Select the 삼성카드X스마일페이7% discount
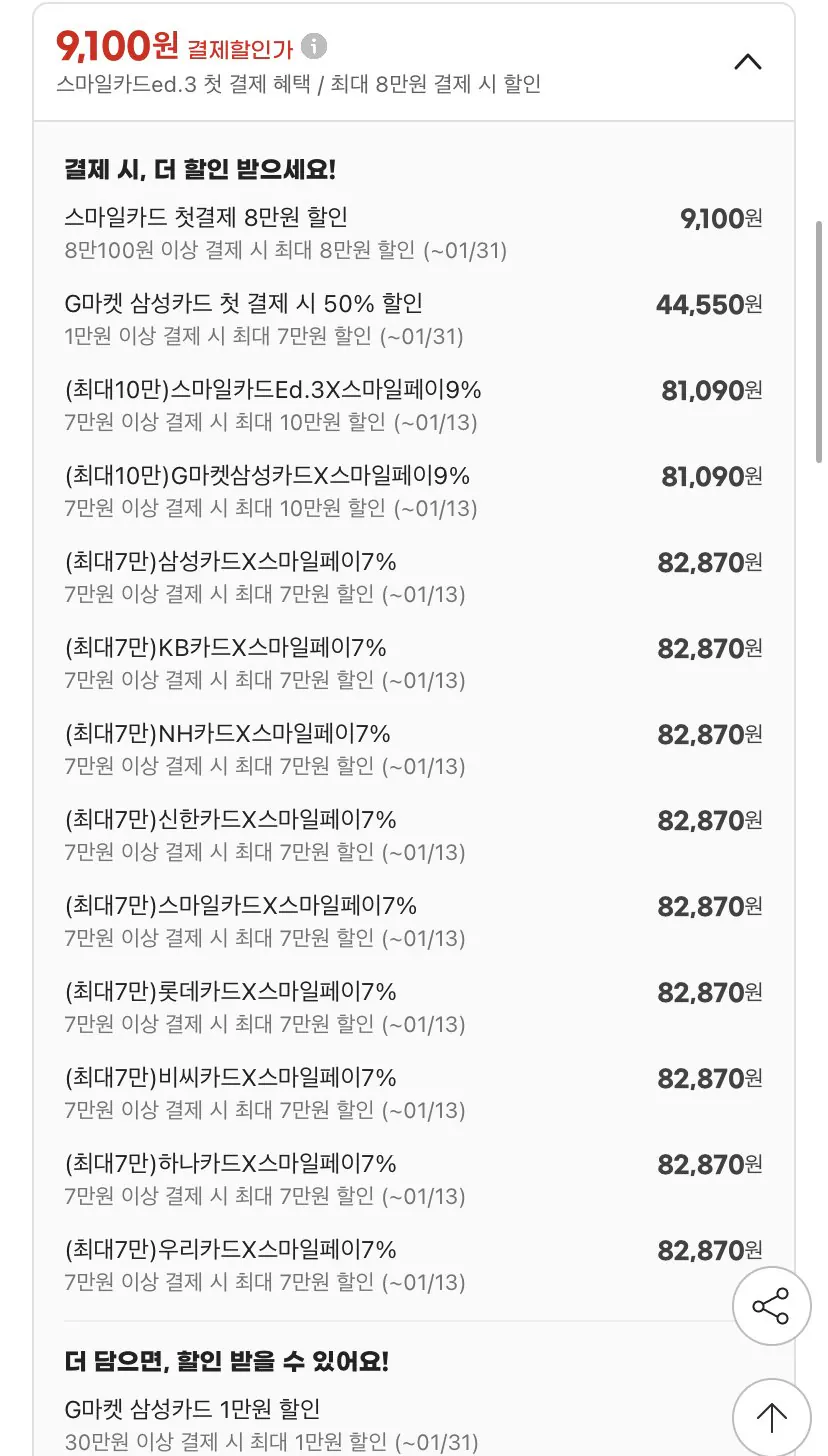 [400, 576]
